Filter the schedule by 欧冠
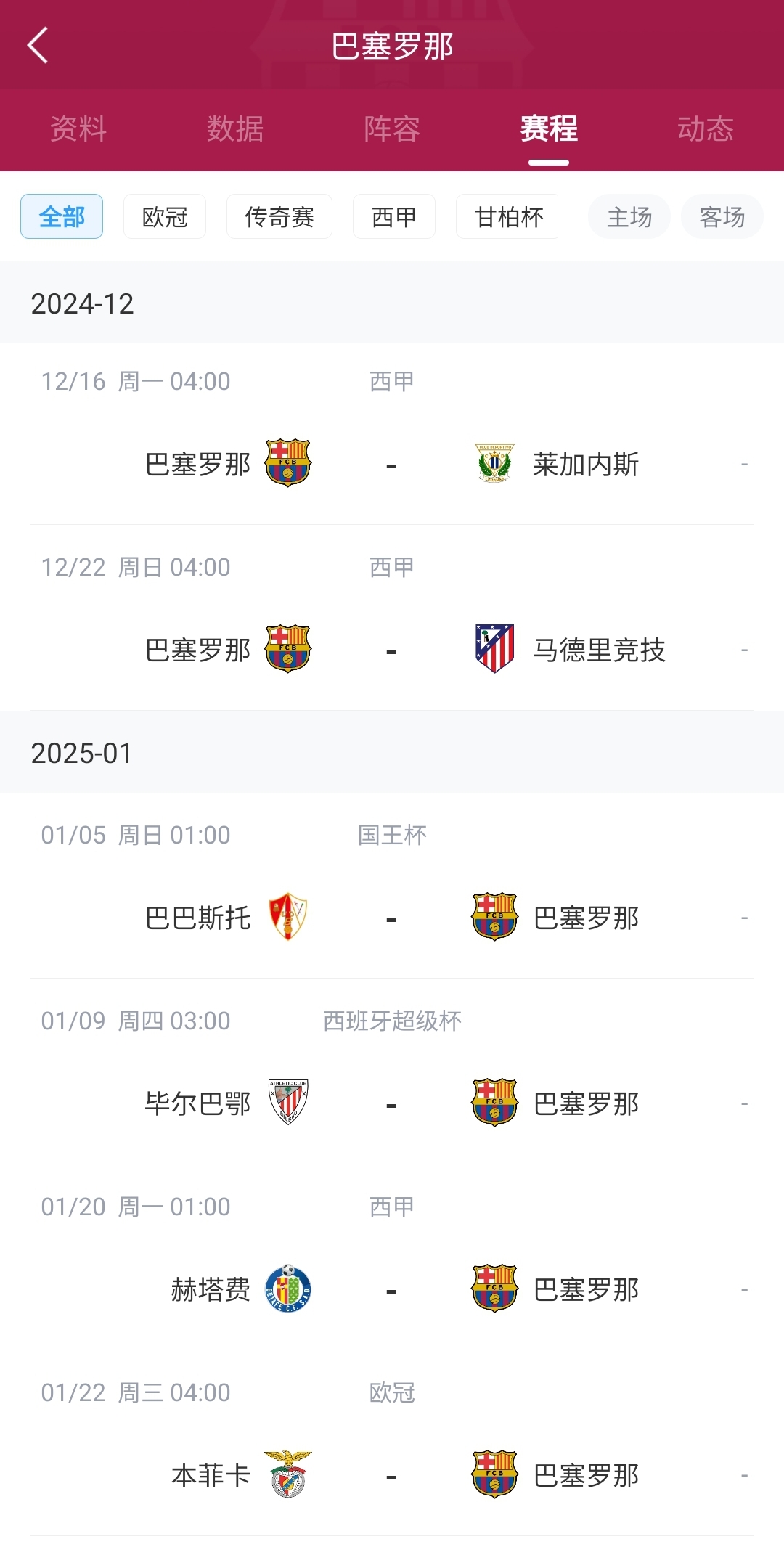Screen dimensions: 784x1547 (x=165, y=216)
